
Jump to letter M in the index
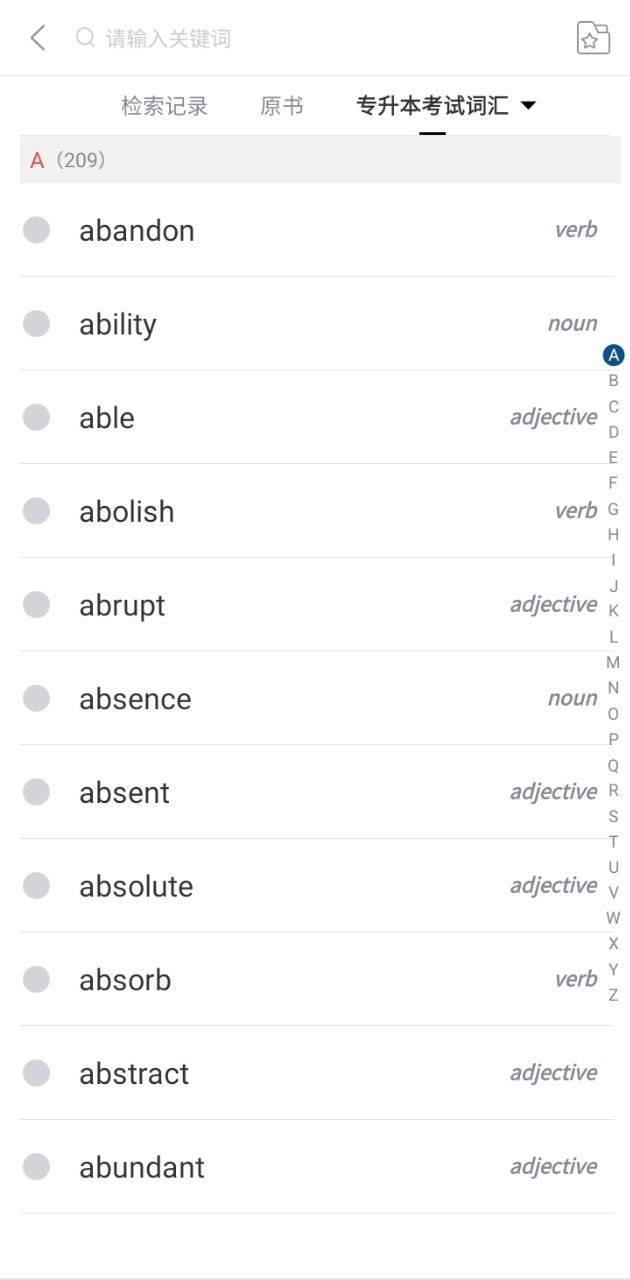tap(613, 662)
